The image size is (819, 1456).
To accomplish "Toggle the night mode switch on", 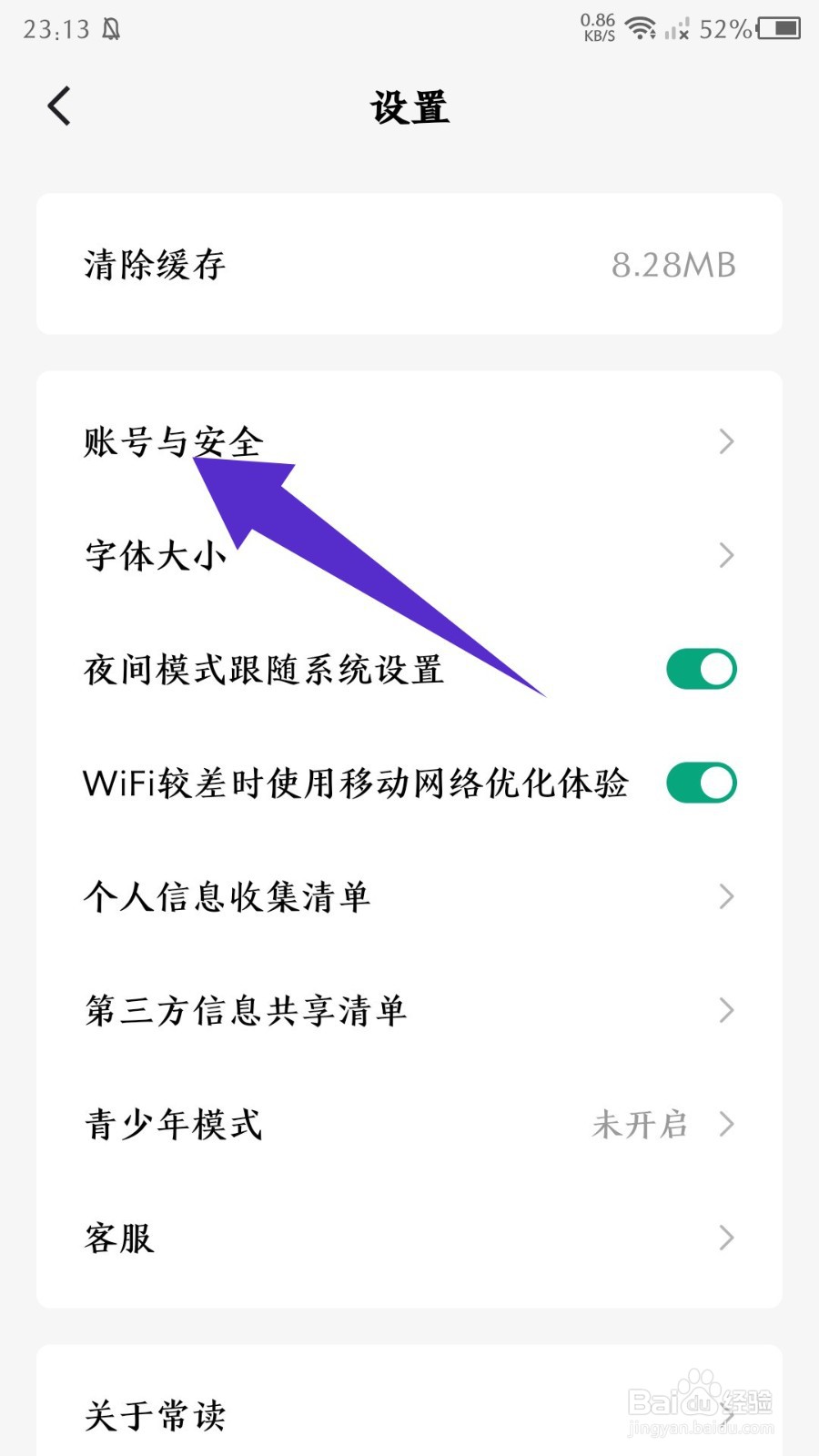I will (700, 668).
